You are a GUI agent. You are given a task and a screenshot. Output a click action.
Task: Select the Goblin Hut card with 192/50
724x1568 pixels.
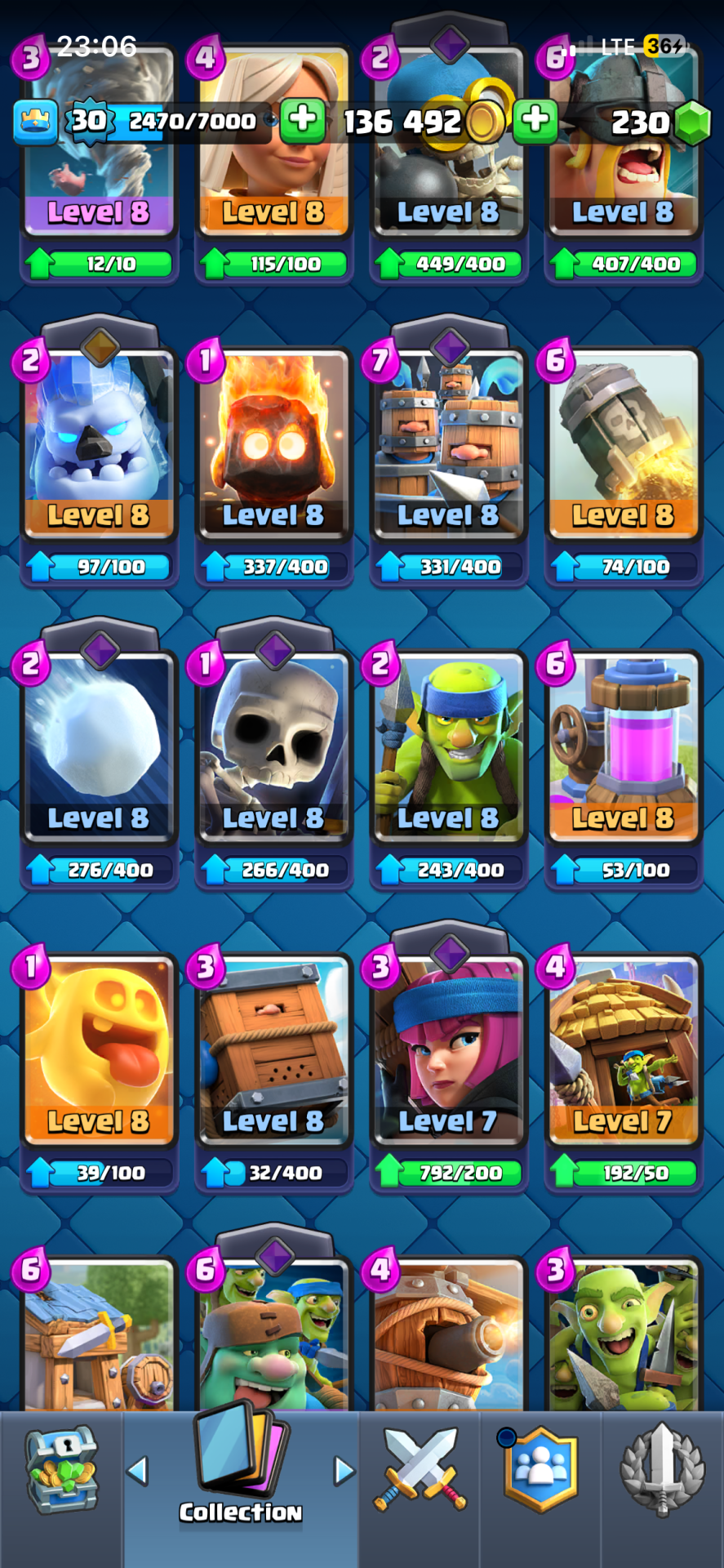coord(623,1051)
